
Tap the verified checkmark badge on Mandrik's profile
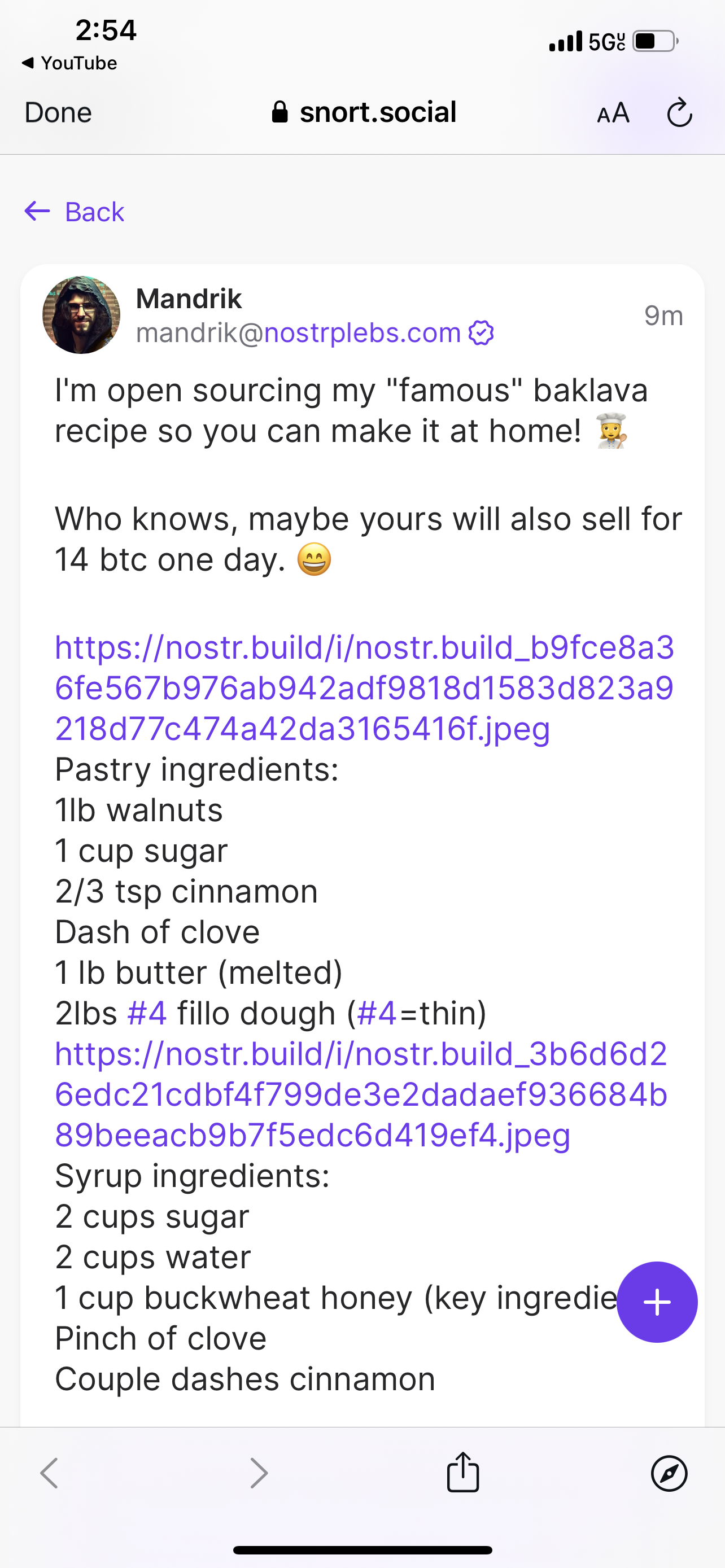pyautogui.click(x=481, y=333)
